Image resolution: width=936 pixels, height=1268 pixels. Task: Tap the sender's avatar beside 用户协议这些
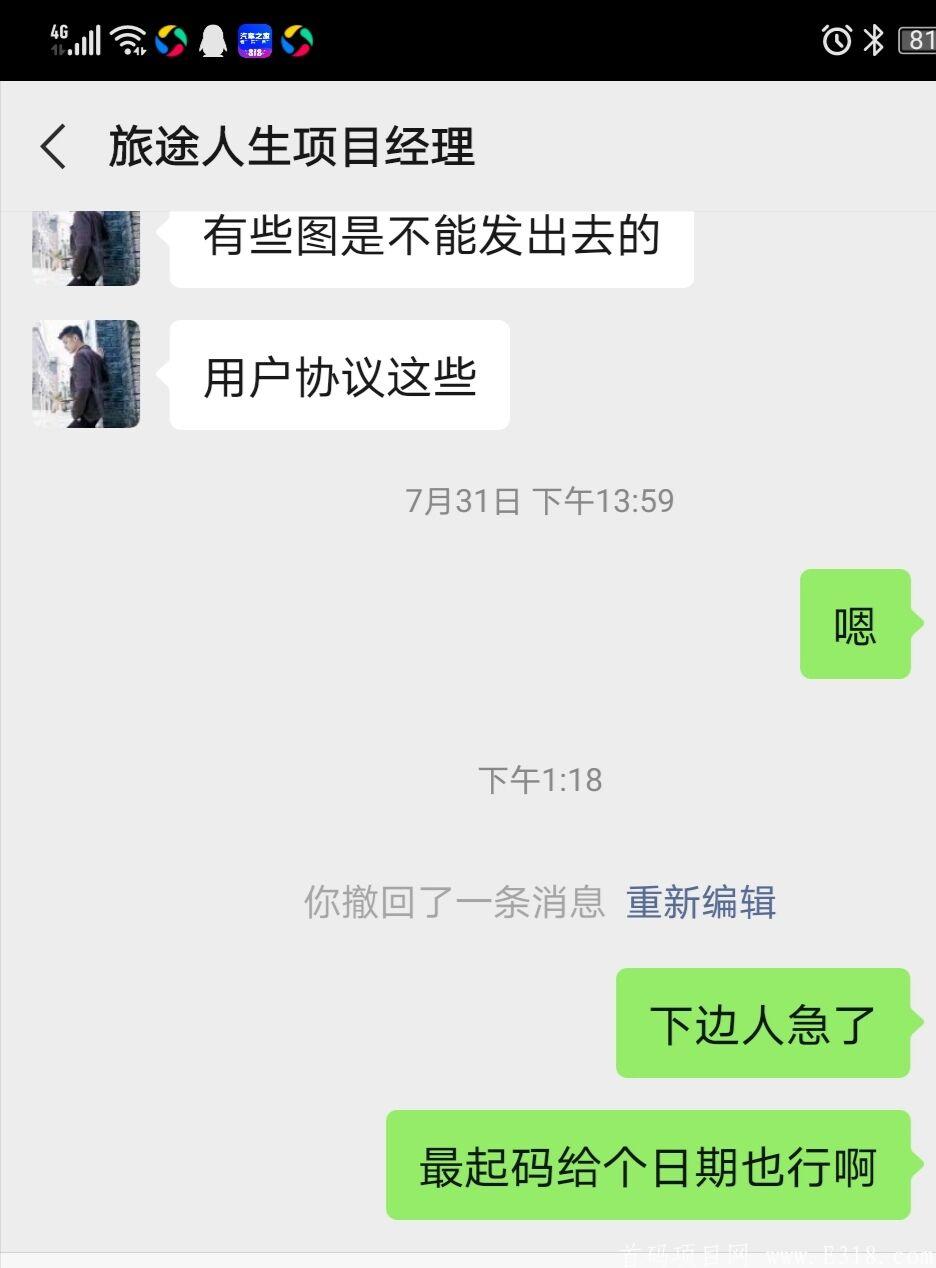click(85, 375)
